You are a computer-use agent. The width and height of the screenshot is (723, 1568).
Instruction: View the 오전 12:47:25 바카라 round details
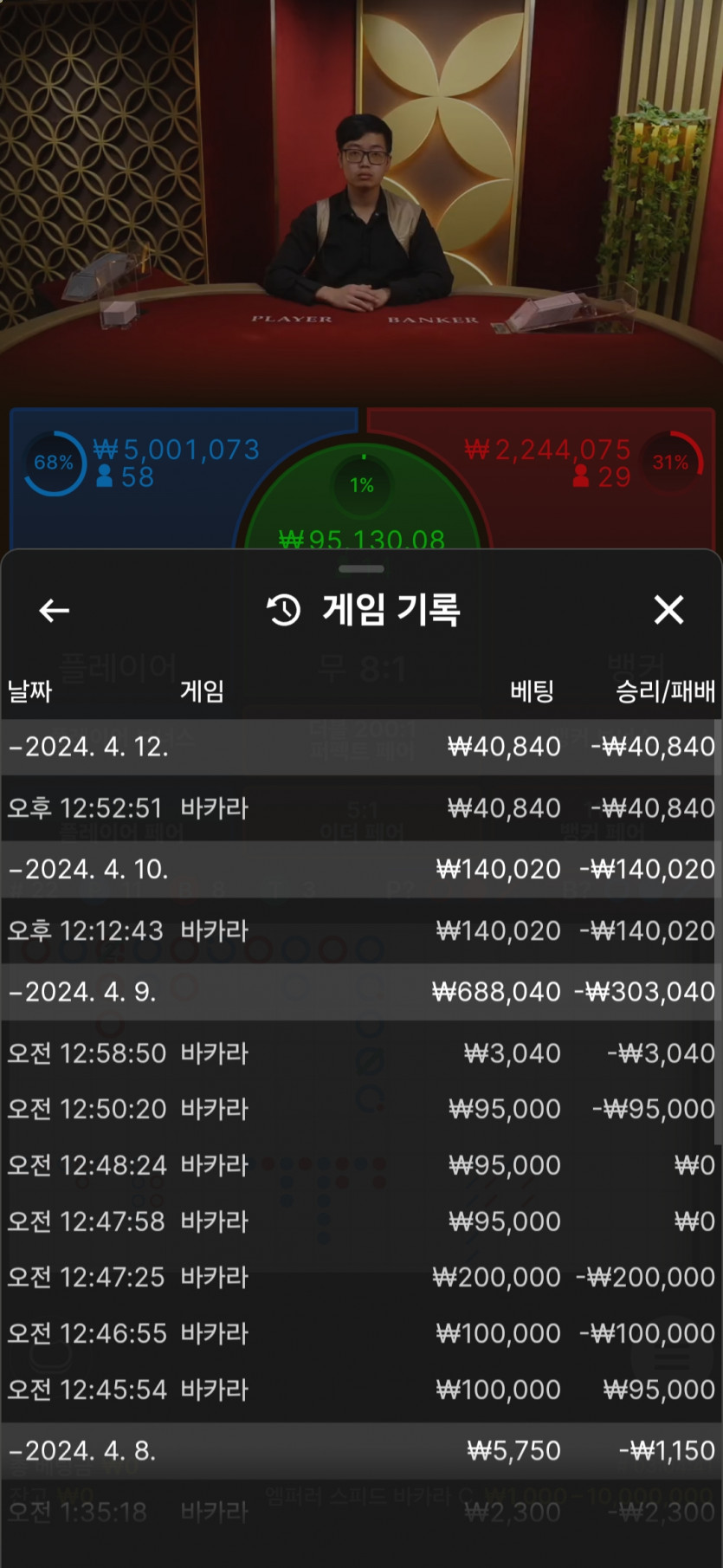(x=361, y=1277)
